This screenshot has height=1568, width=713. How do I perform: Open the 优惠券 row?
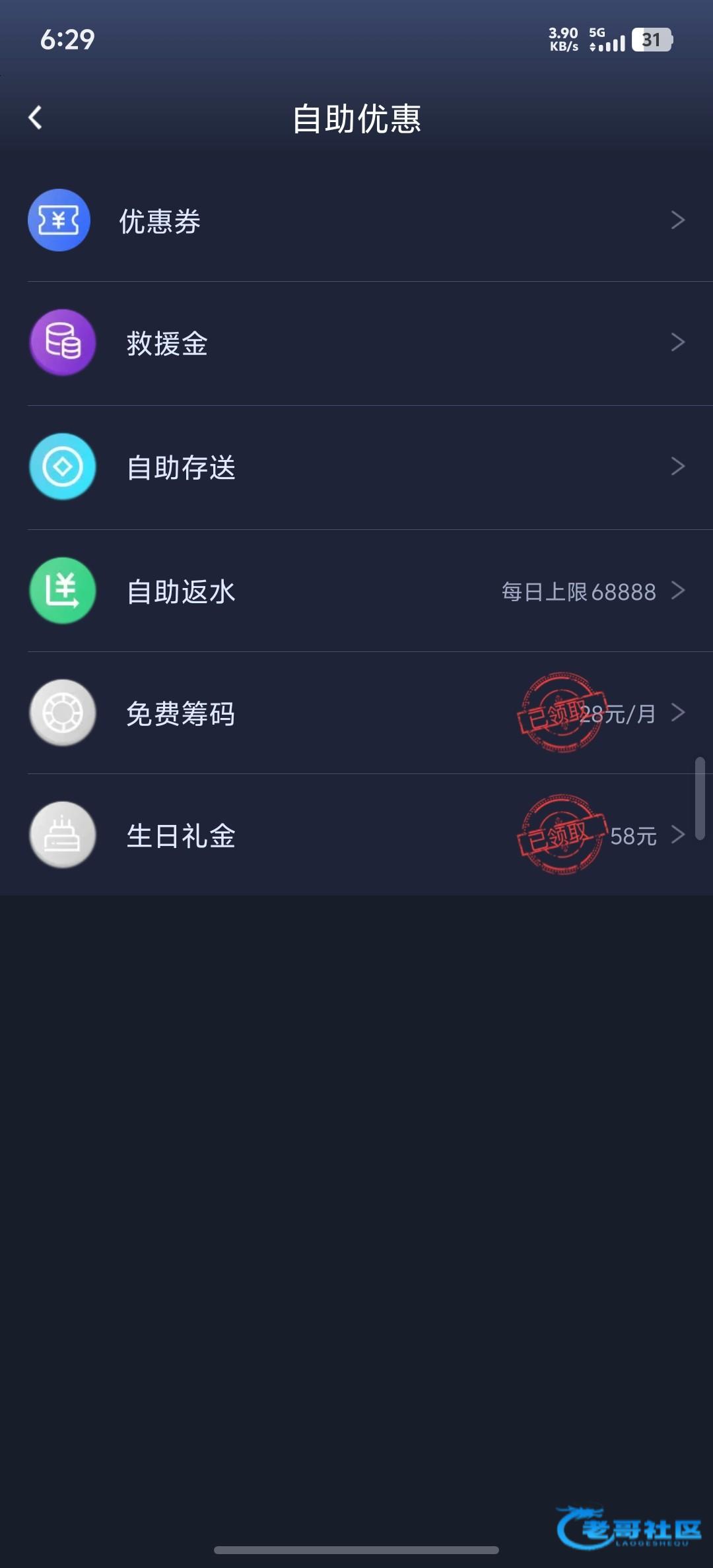click(356, 220)
